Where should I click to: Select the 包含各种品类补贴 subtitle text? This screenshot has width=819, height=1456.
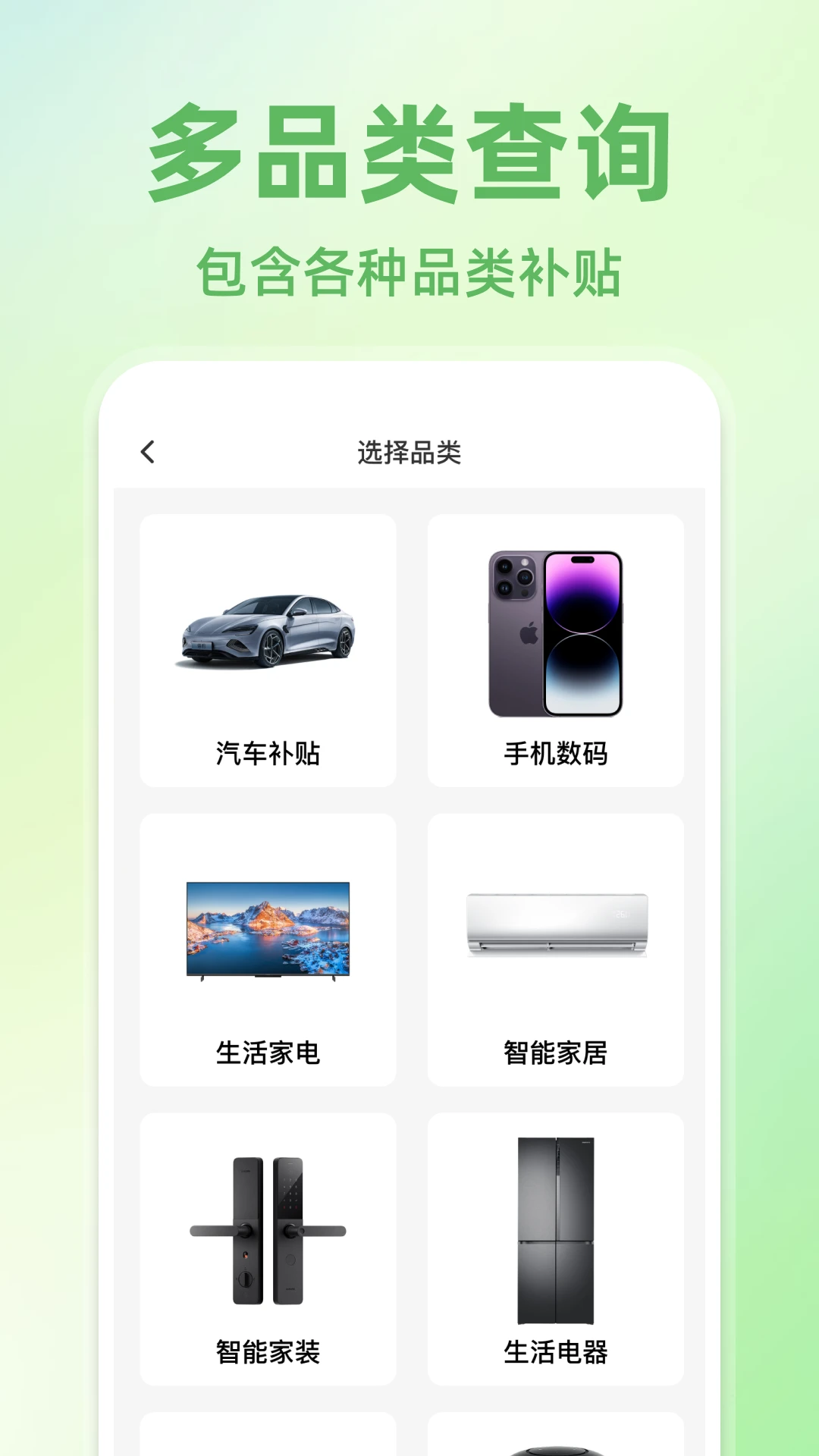[409, 269]
